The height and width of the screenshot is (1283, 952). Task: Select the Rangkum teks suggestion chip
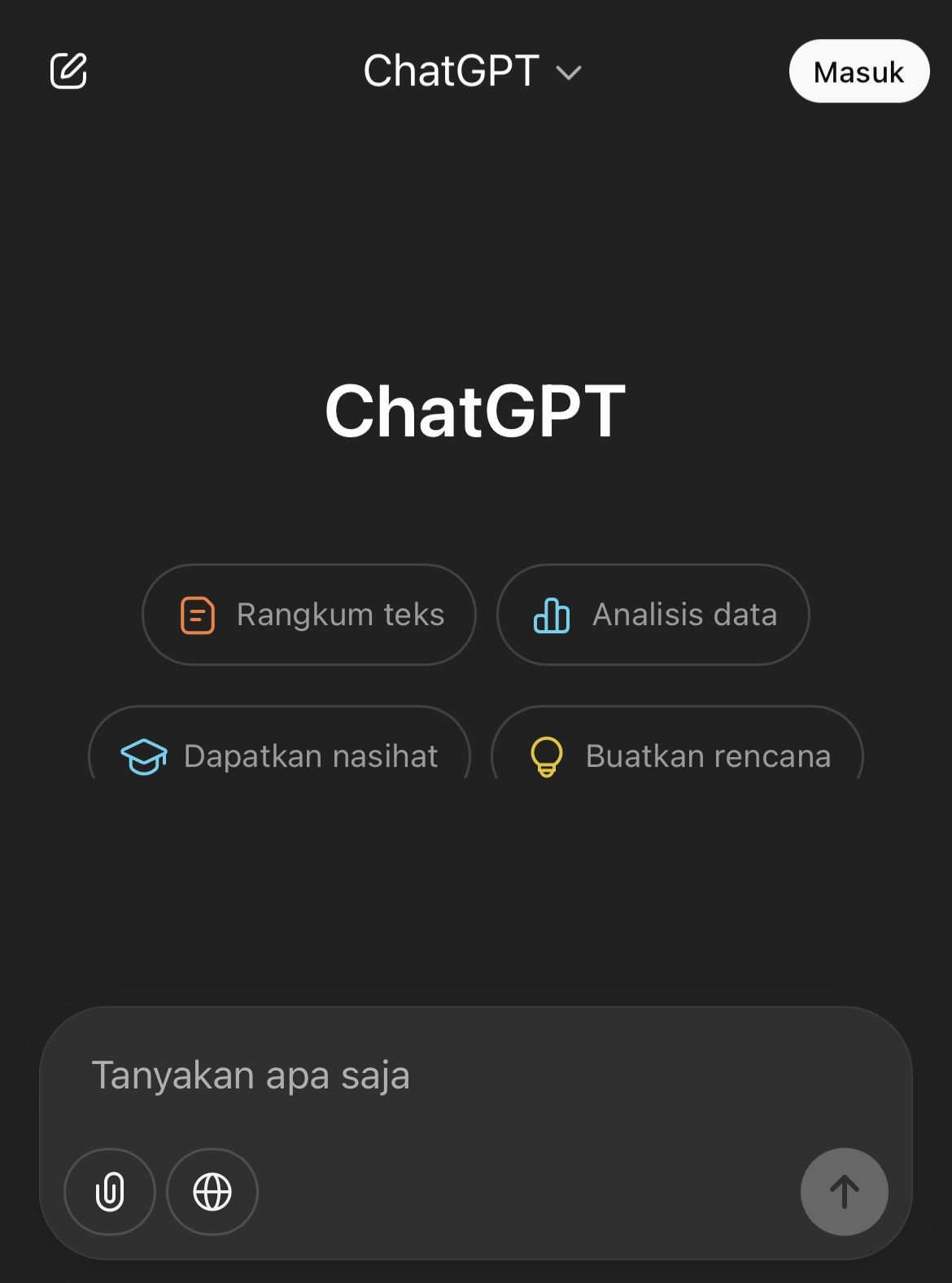309,615
